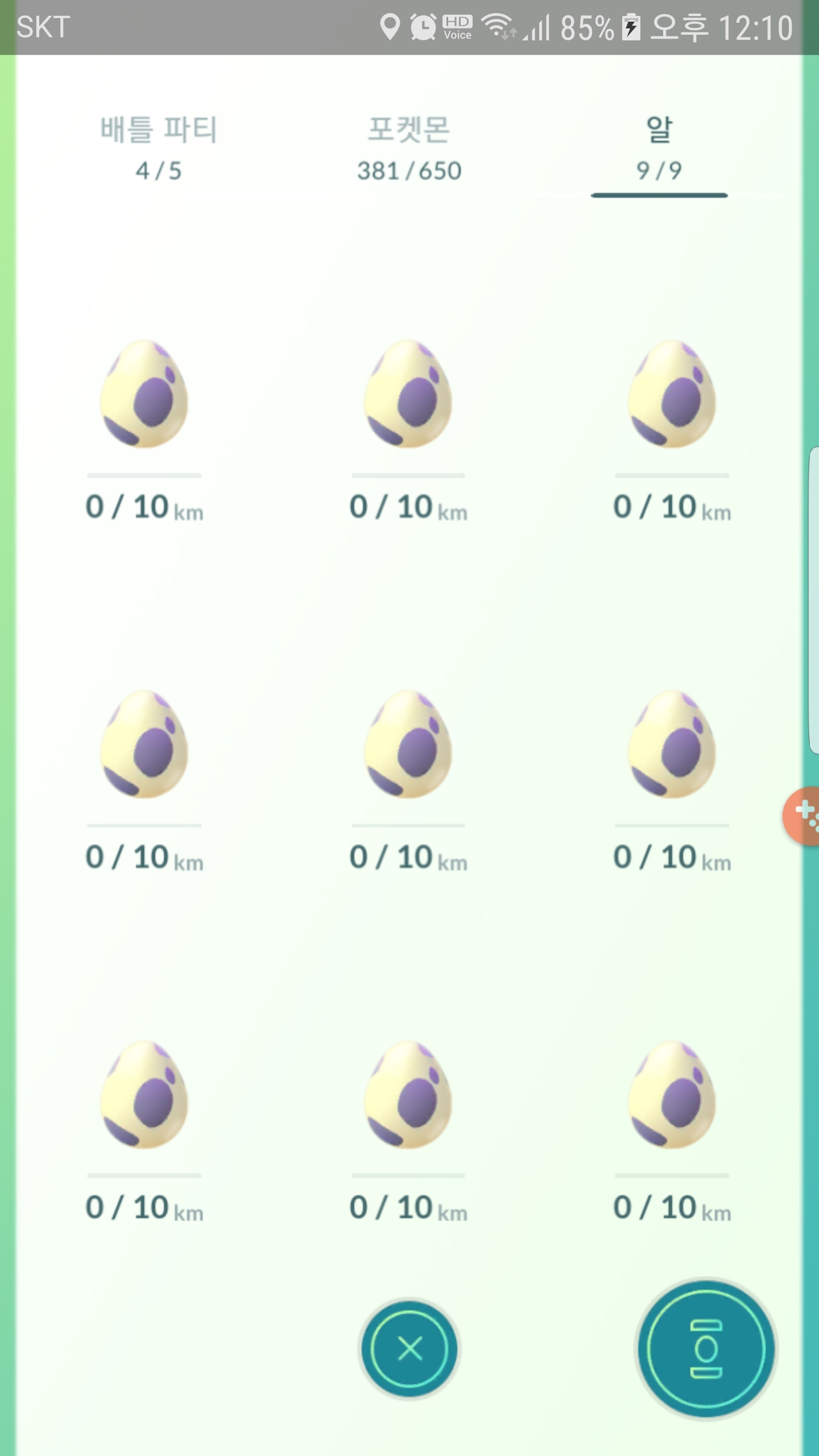Open the egg incubators button
Image resolution: width=819 pixels, height=1456 pixels.
[x=706, y=1349]
